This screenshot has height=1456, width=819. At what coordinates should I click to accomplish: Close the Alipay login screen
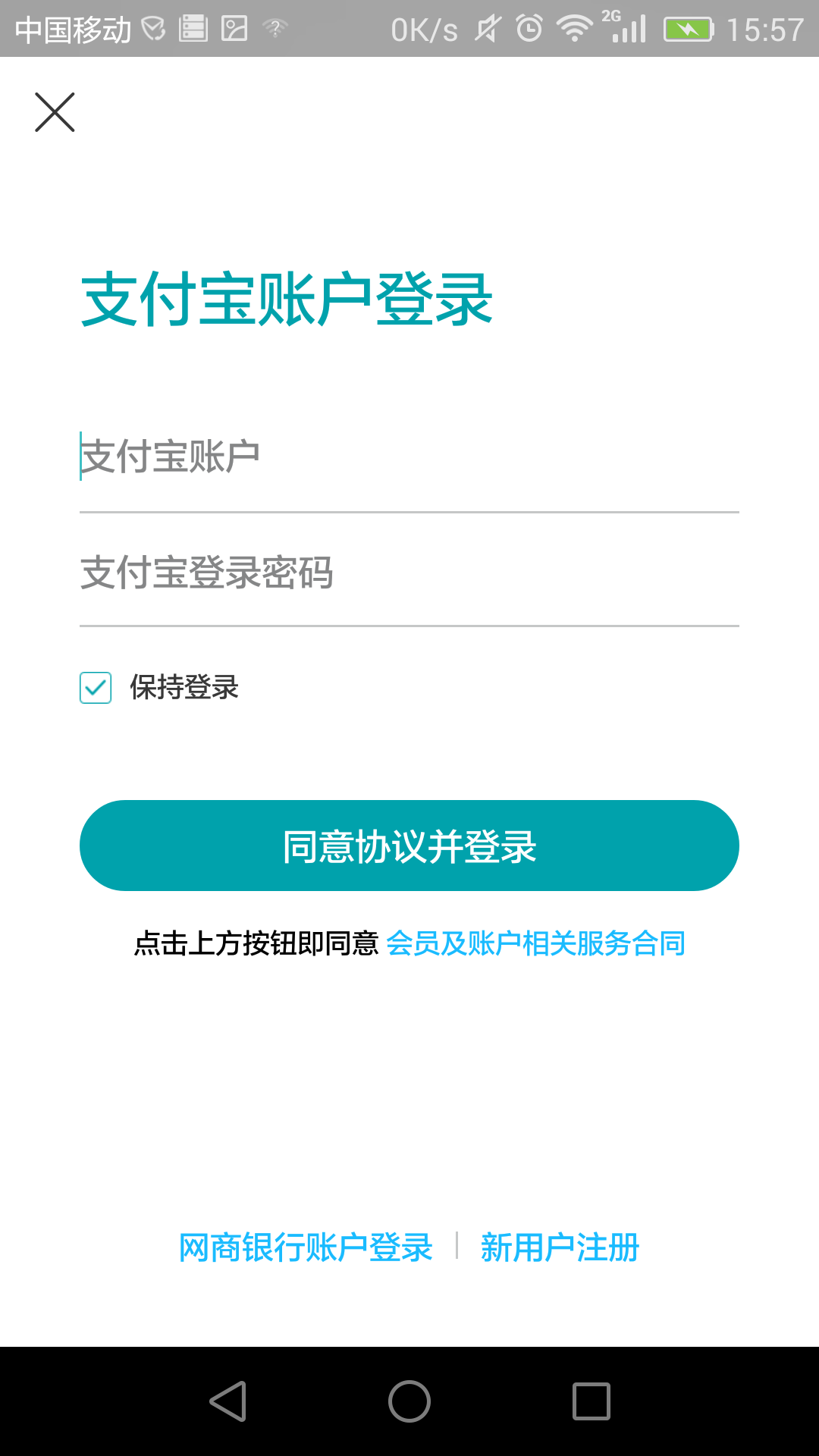(55, 112)
